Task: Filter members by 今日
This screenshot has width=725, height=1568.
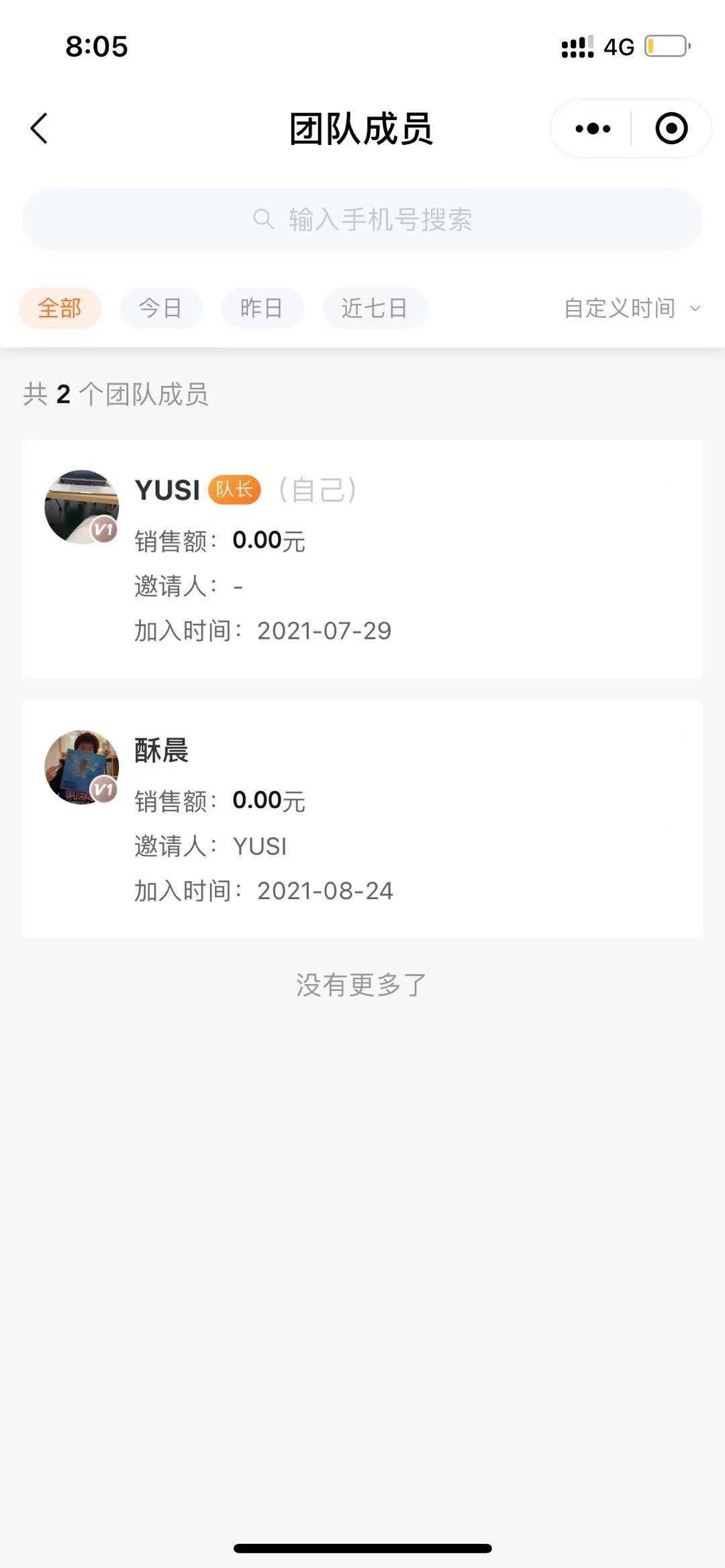Action: coord(160,308)
